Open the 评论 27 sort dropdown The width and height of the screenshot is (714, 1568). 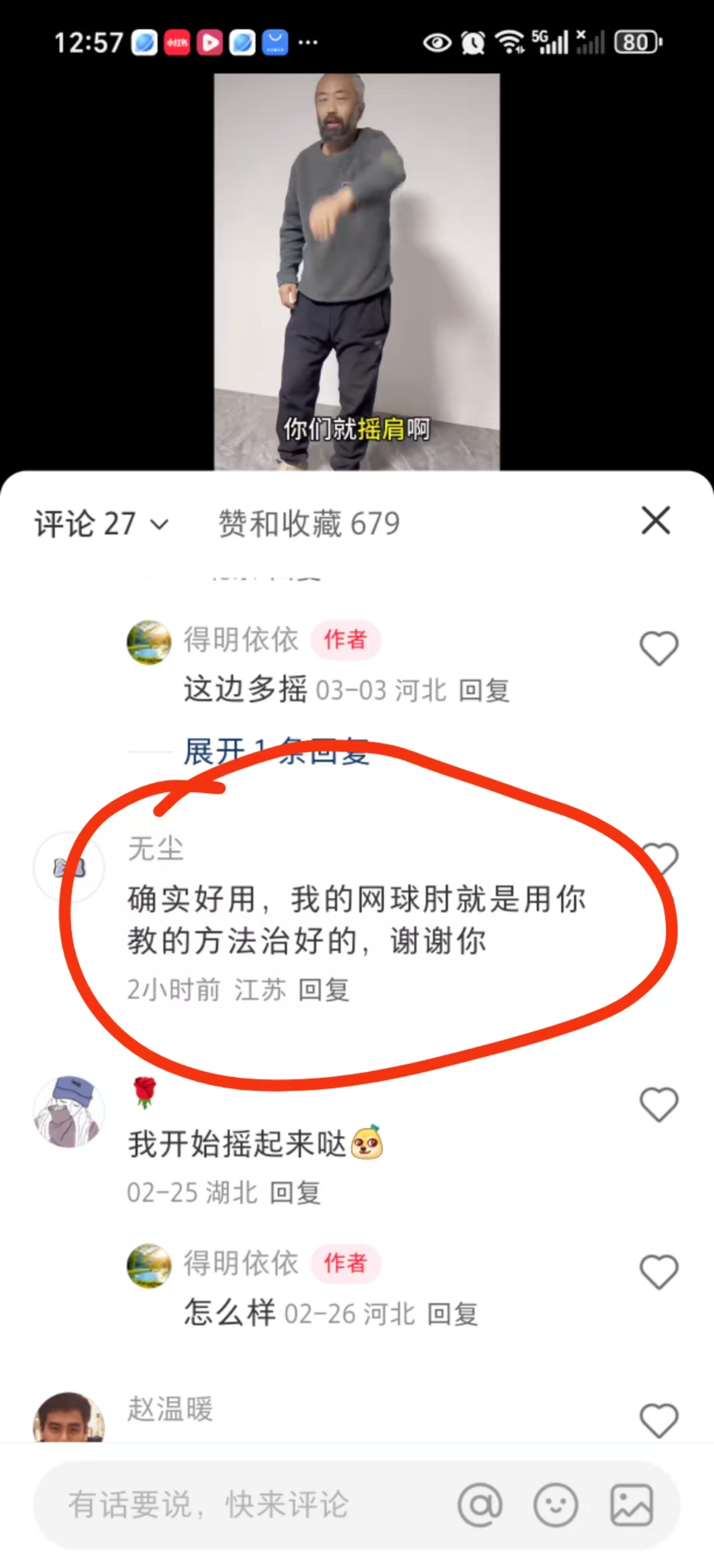tap(101, 524)
